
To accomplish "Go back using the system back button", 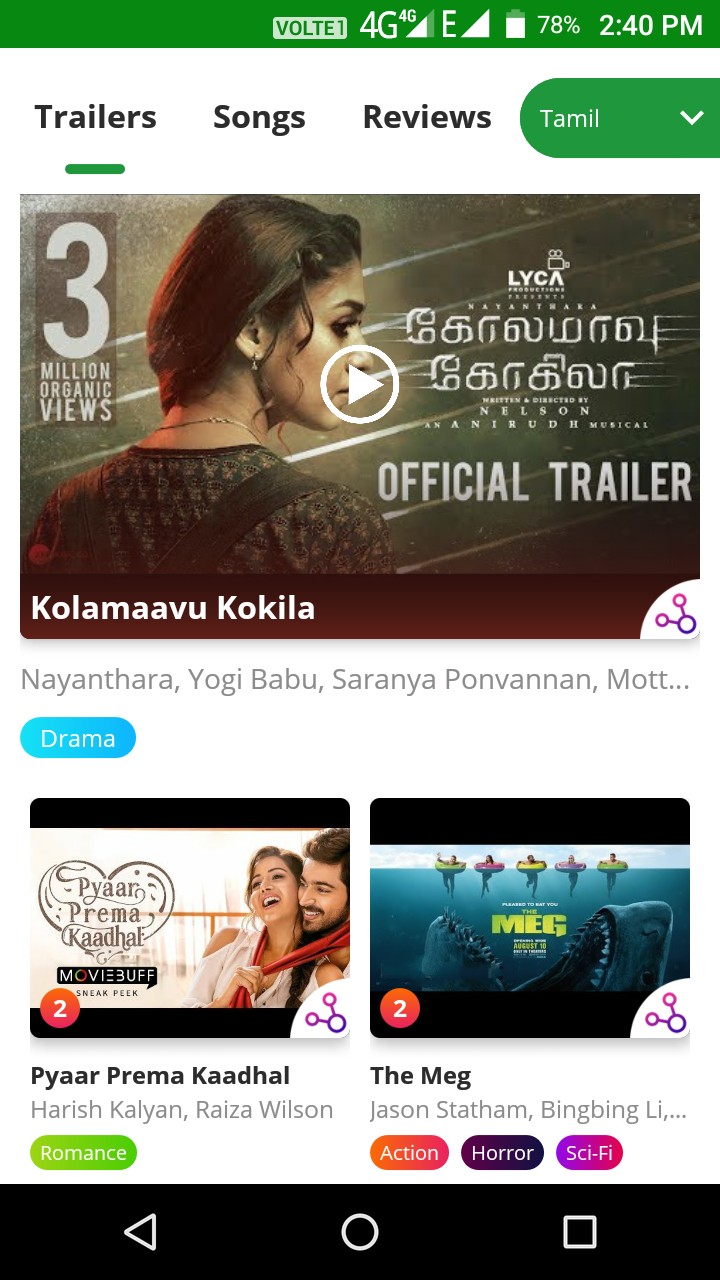I will point(140,1232).
